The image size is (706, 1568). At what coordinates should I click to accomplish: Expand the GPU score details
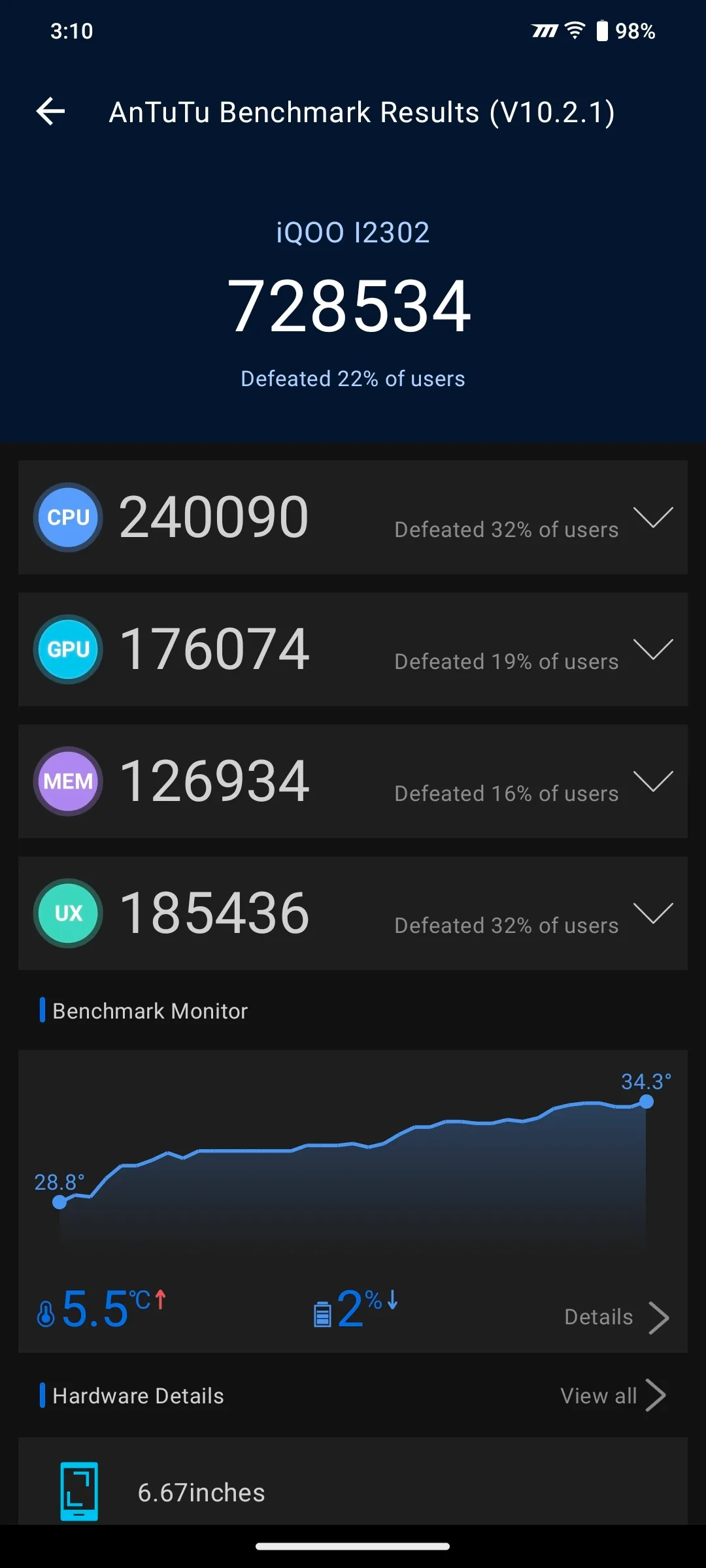click(x=652, y=649)
